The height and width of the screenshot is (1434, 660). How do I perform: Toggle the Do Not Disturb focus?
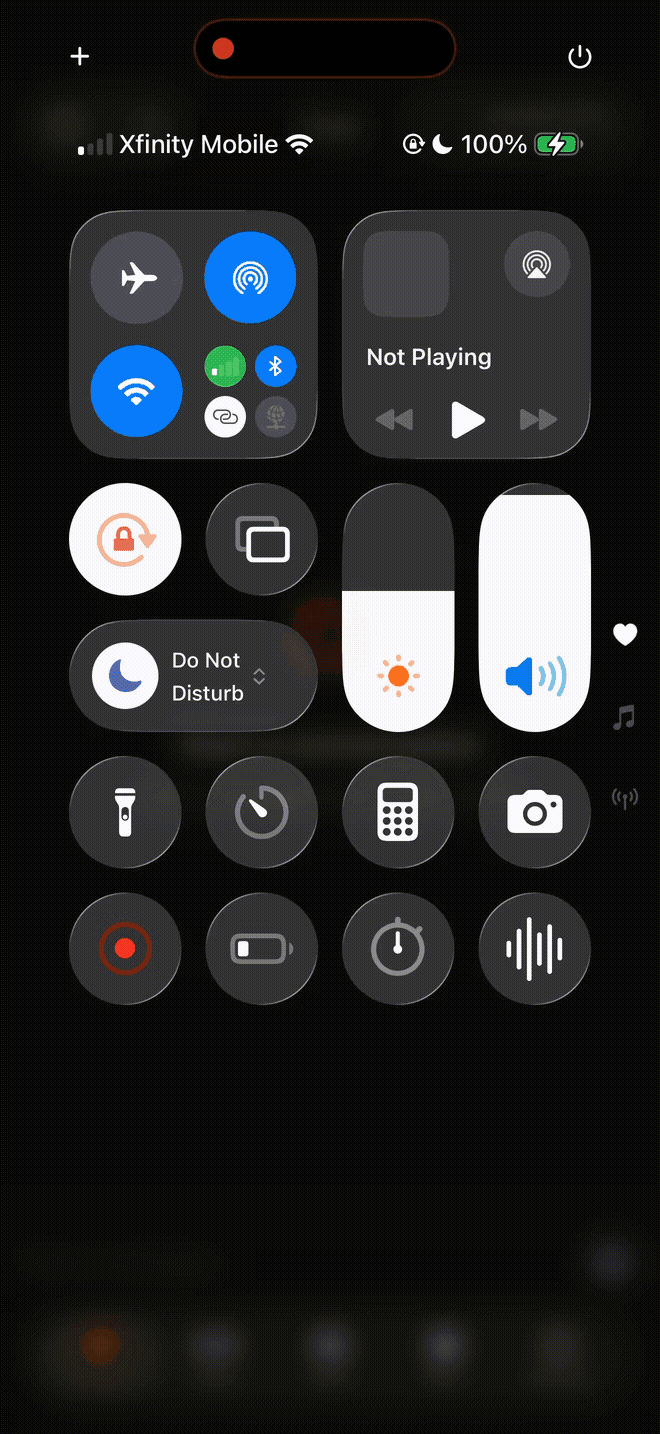click(x=125, y=676)
